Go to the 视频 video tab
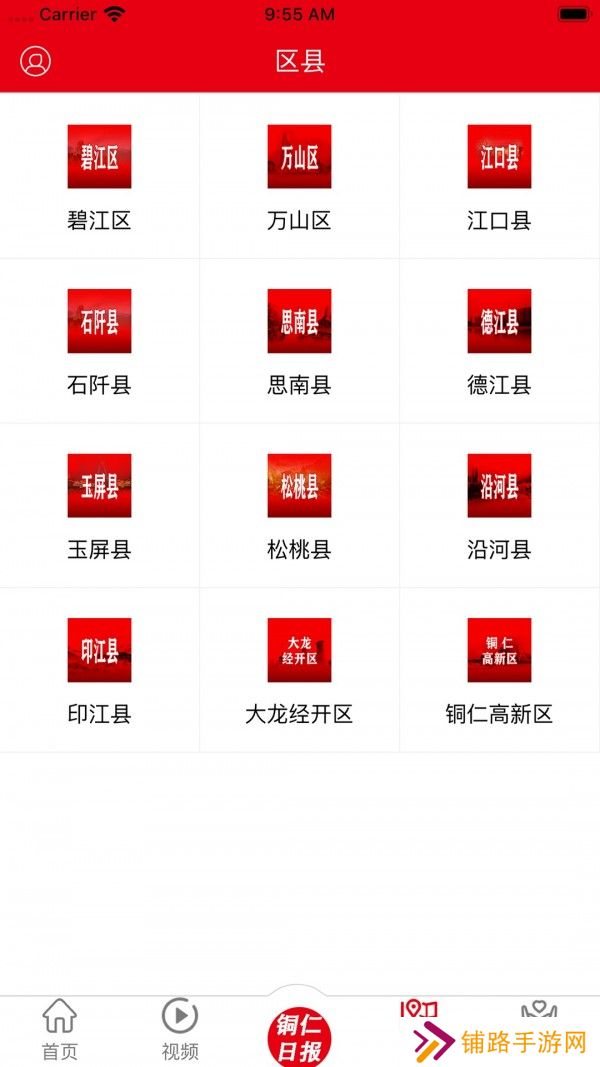 pyautogui.click(x=180, y=1030)
